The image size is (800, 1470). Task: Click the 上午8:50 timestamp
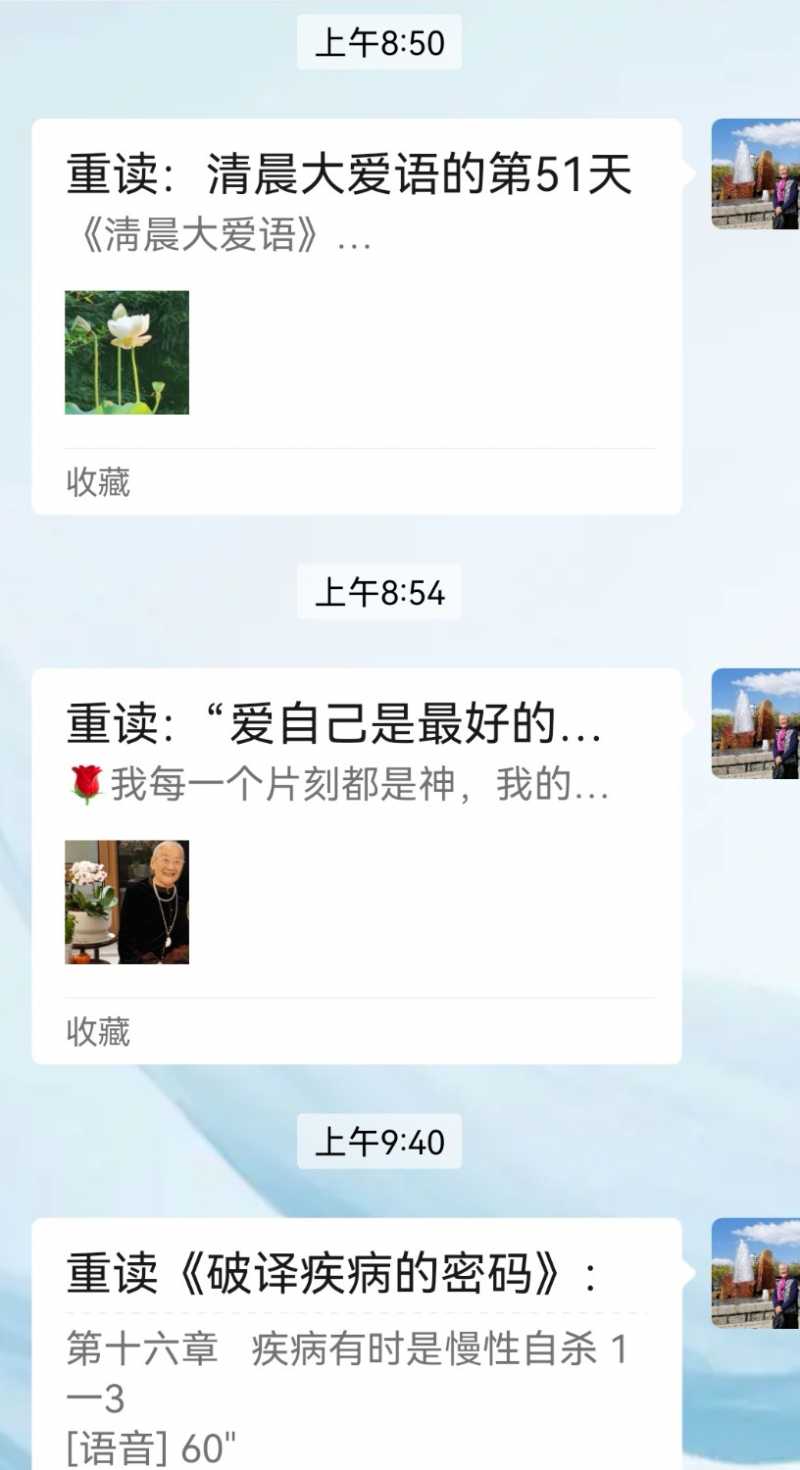click(x=378, y=43)
